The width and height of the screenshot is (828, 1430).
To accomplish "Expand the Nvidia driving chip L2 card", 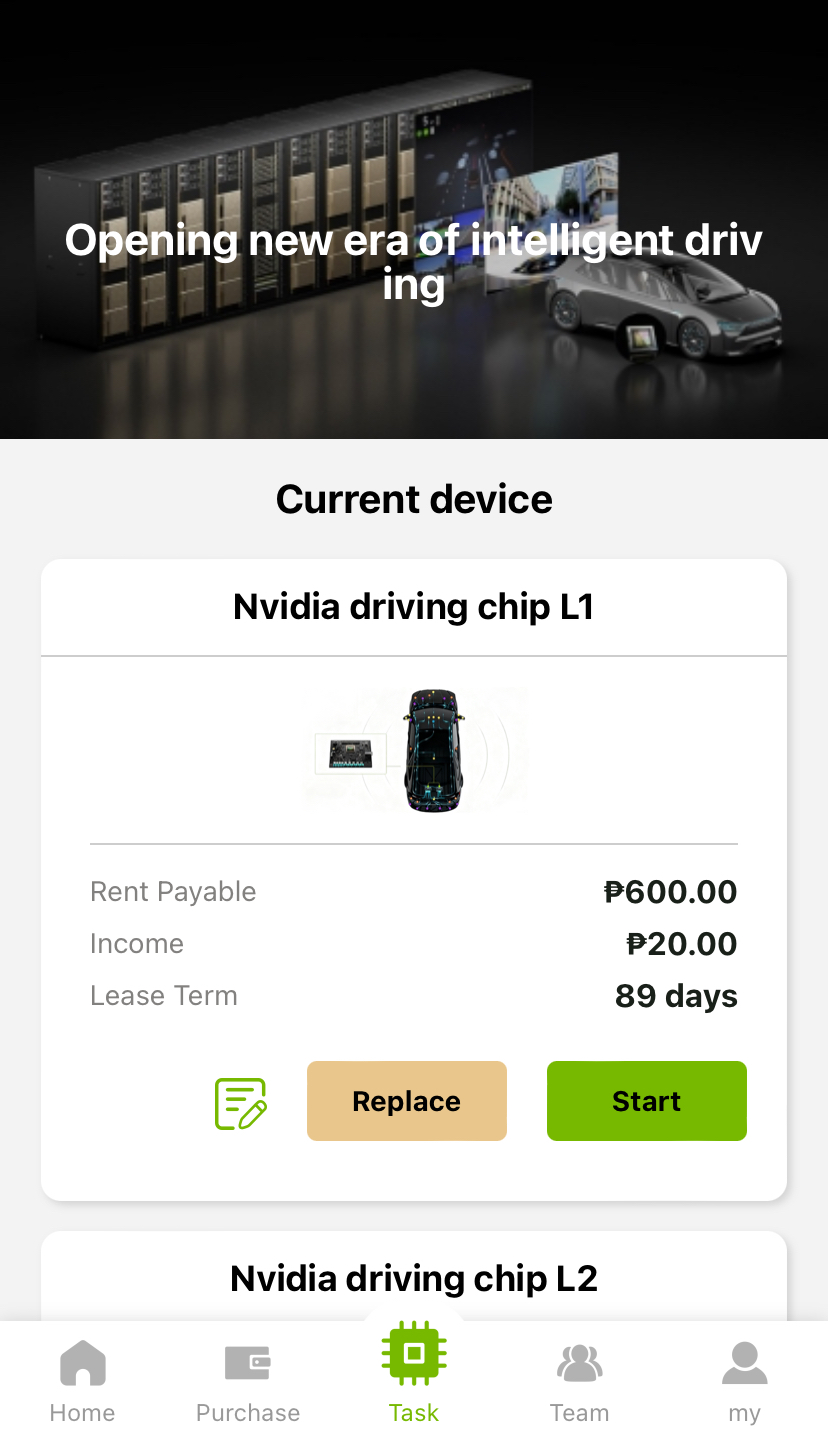I will click(x=413, y=1278).
